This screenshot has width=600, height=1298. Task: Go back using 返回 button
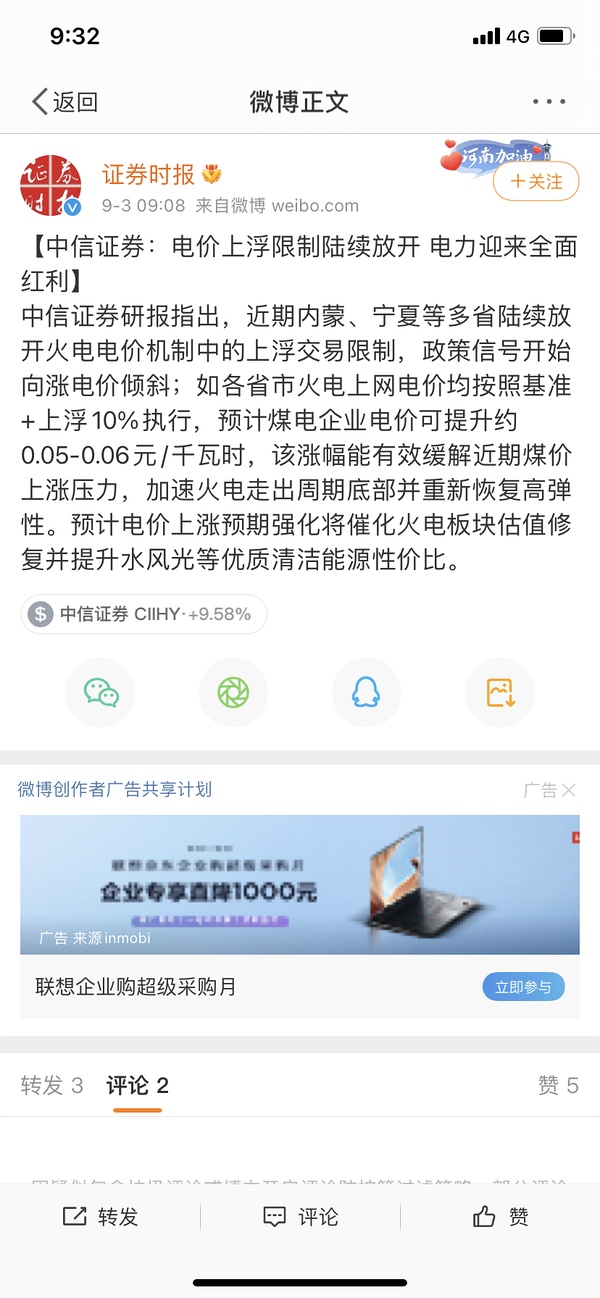[x=65, y=101]
